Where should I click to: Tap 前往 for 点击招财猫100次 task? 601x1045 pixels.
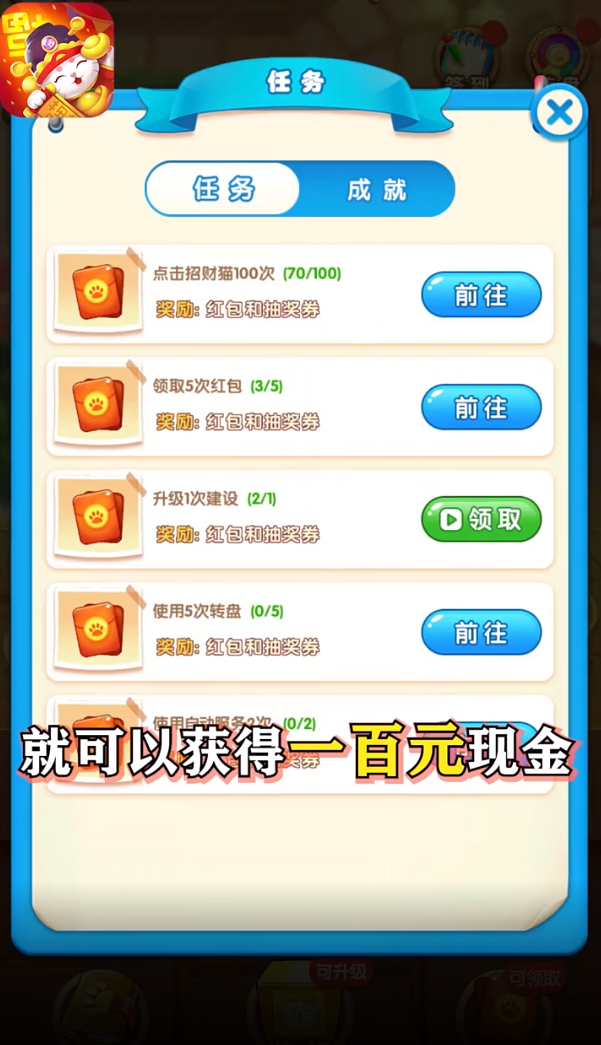[481, 295]
